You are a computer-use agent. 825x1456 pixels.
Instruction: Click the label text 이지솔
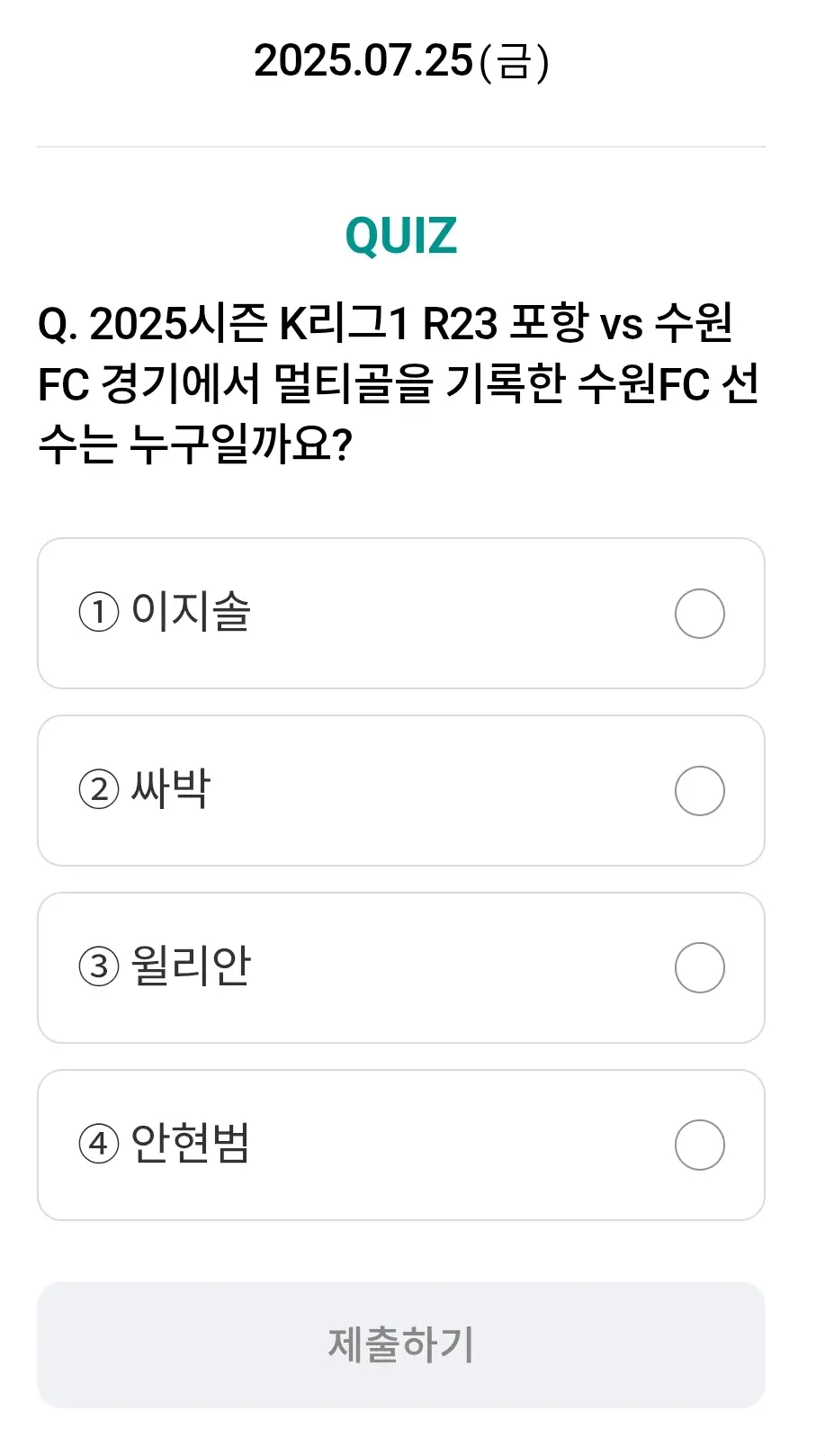tap(193, 612)
